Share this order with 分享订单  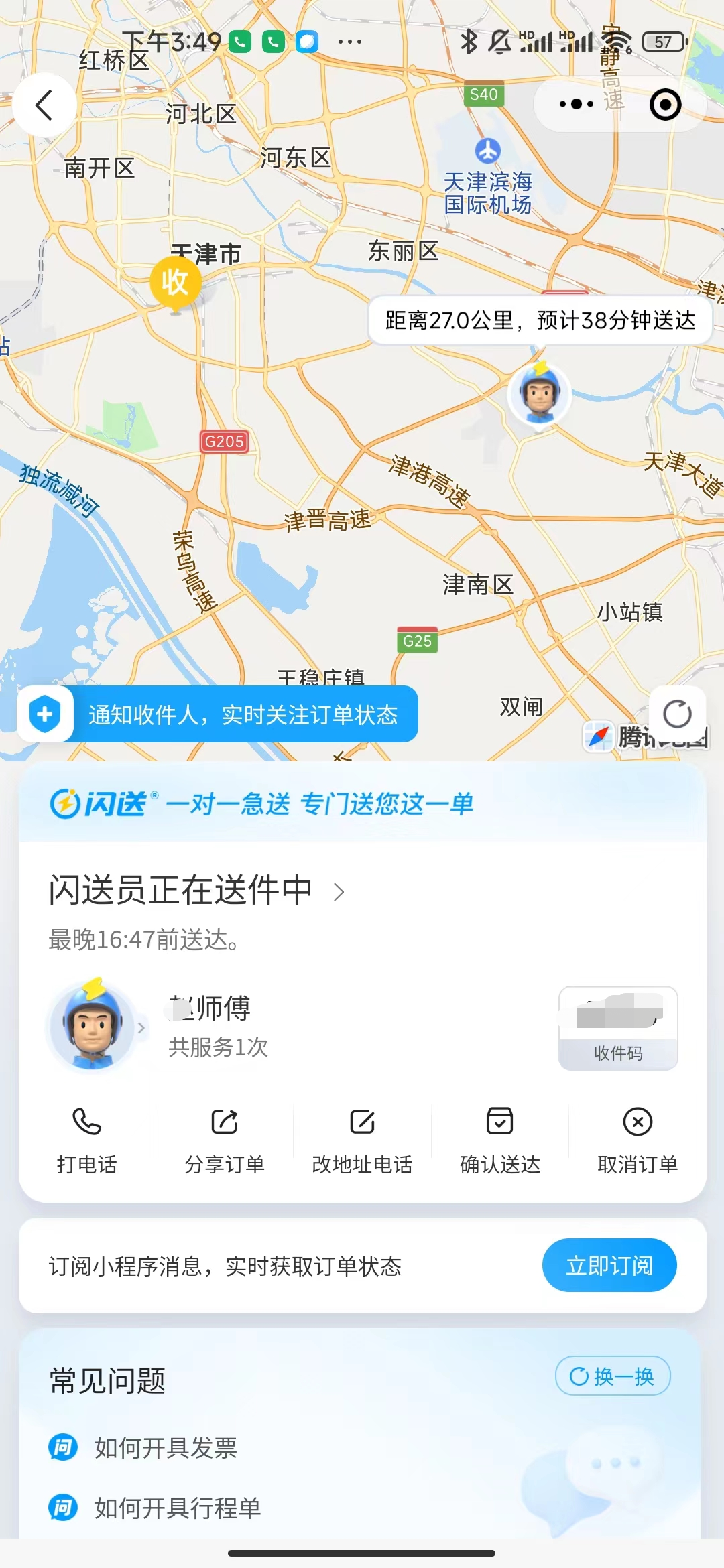click(x=225, y=1140)
